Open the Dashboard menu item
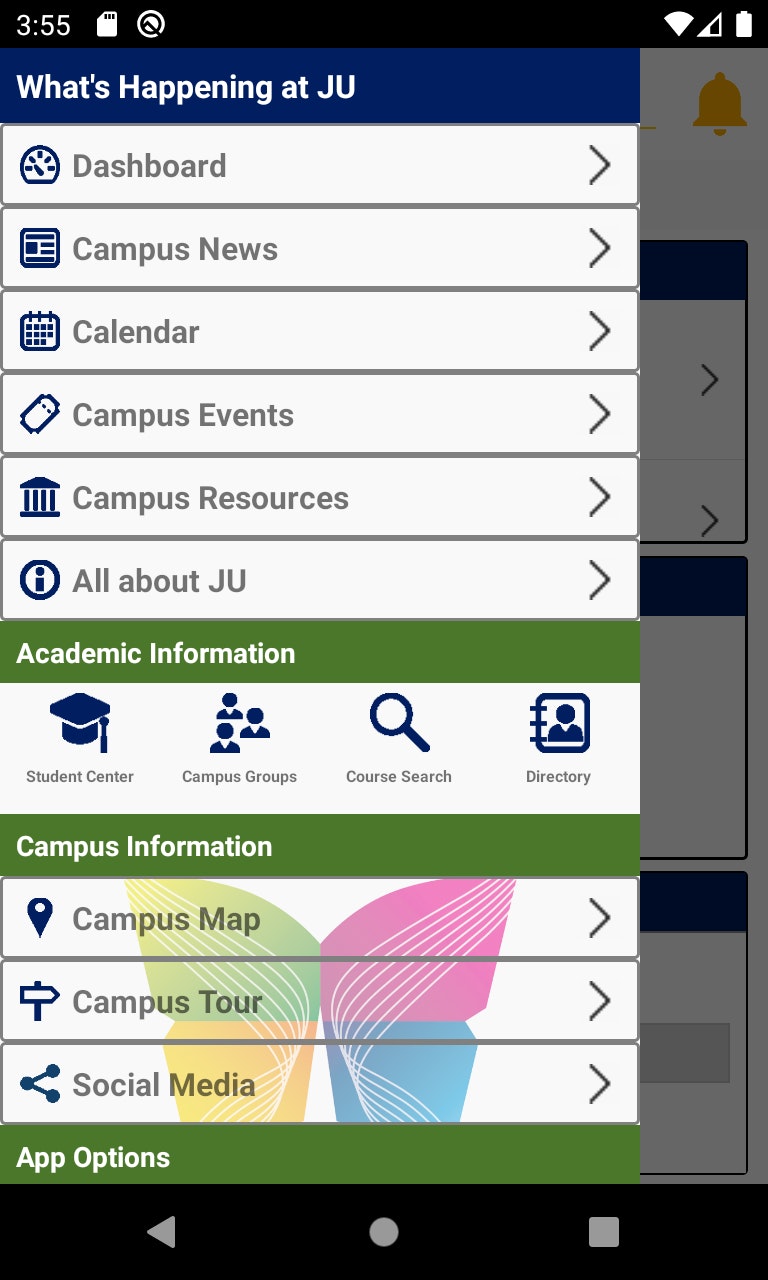Image resolution: width=768 pixels, height=1280 pixels. tap(318, 166)
